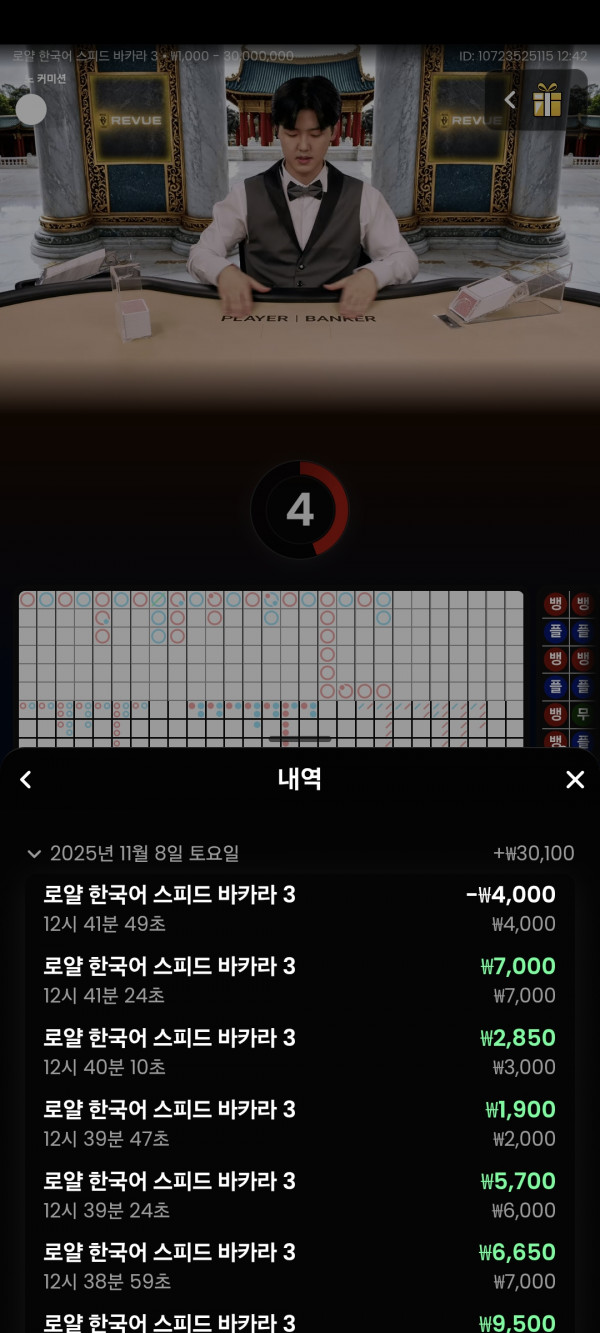Open the 12시 40분 10초 bet record
600x1333 pixels.
[x=300, y=1052]
